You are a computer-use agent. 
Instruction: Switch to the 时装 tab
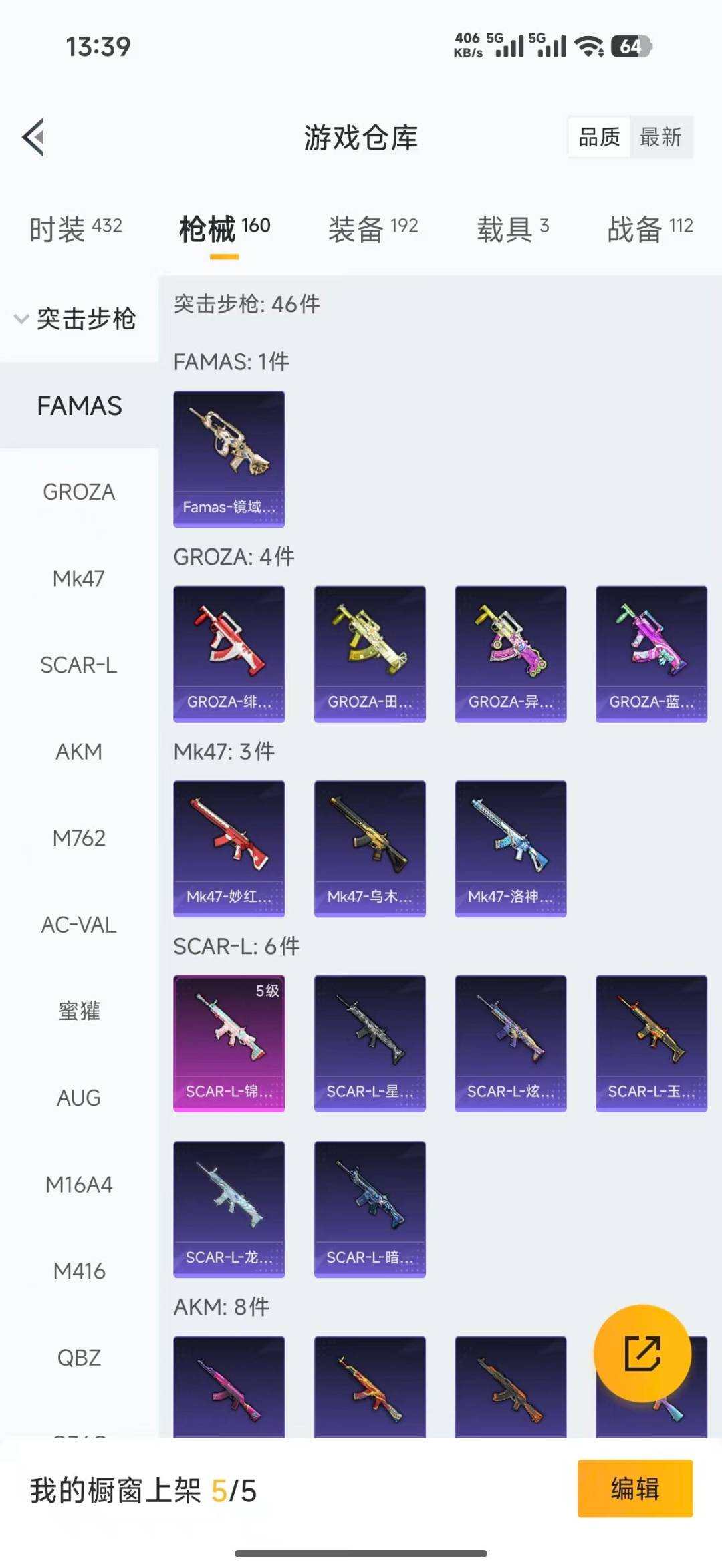click(x=76, y=228)
